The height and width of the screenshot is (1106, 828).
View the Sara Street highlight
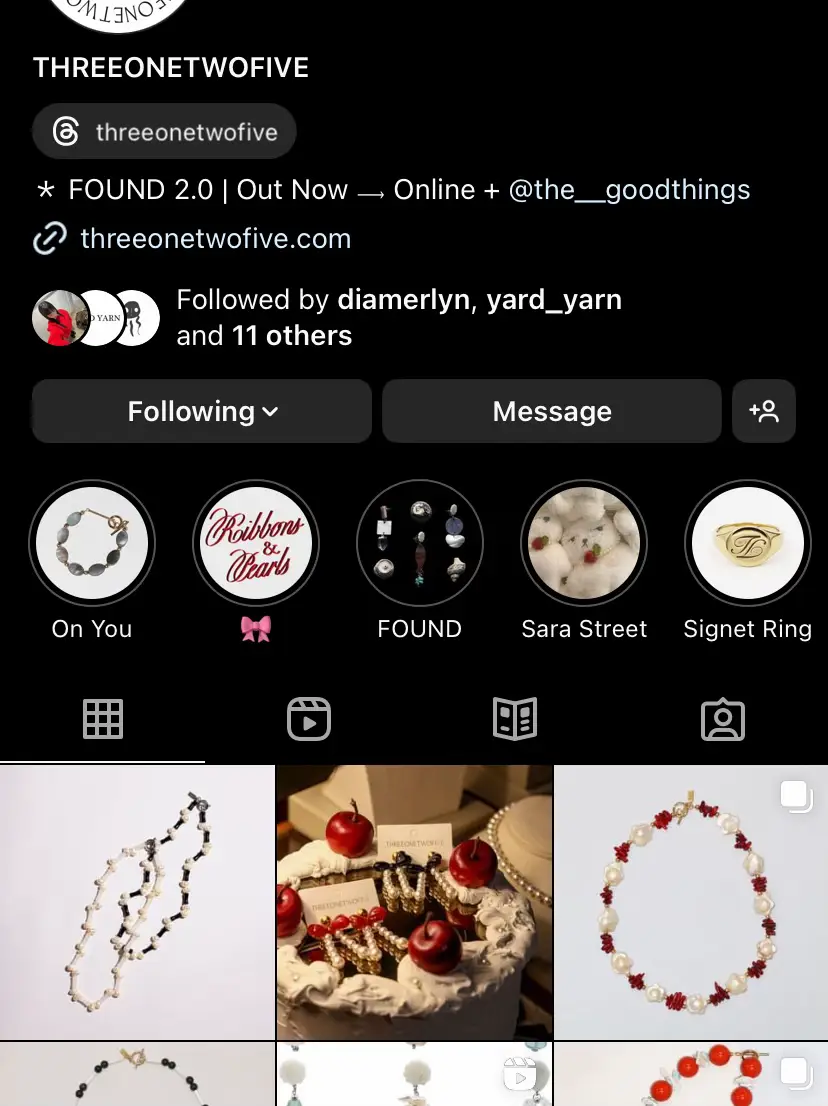coord(584,544)
